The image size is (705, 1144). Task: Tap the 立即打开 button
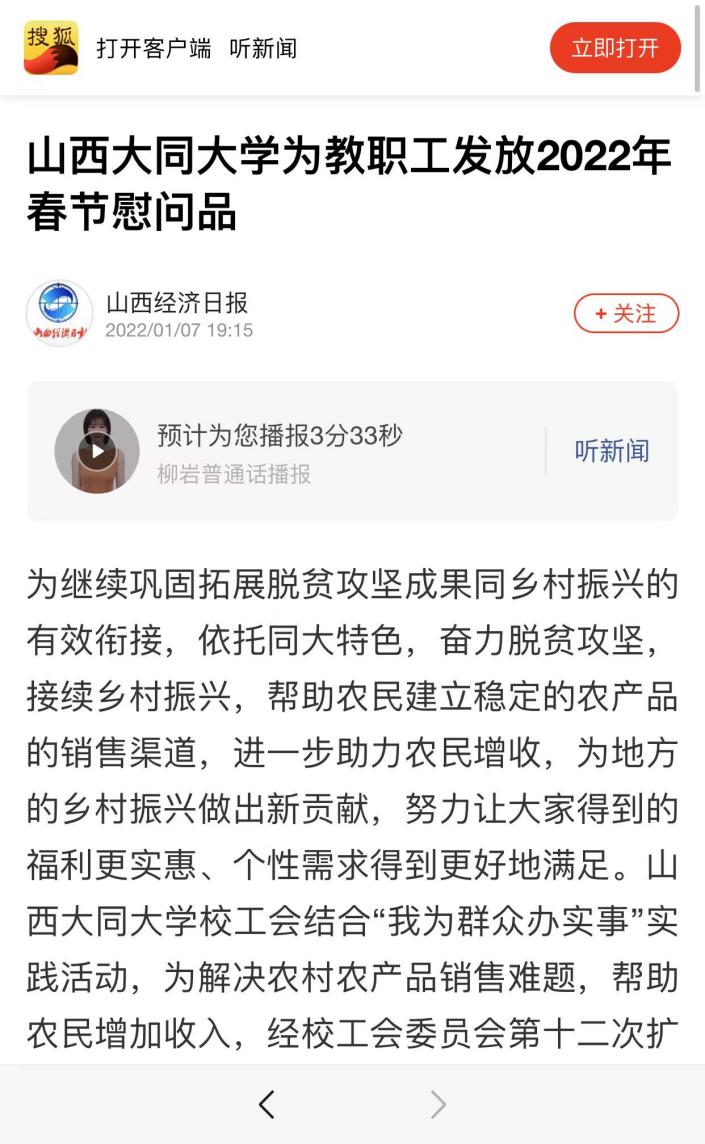click(615, 48)
